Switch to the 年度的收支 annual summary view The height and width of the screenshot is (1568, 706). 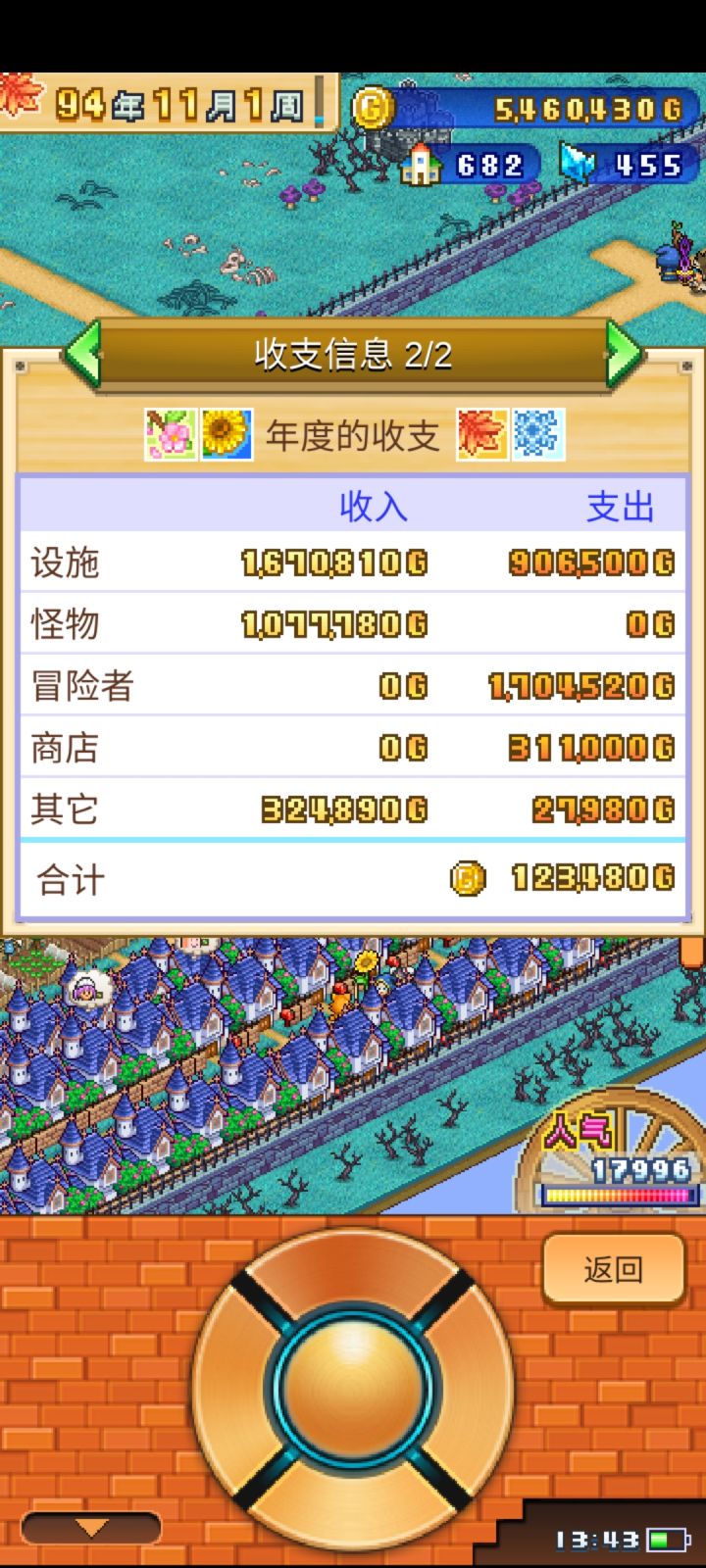(353, 433)
